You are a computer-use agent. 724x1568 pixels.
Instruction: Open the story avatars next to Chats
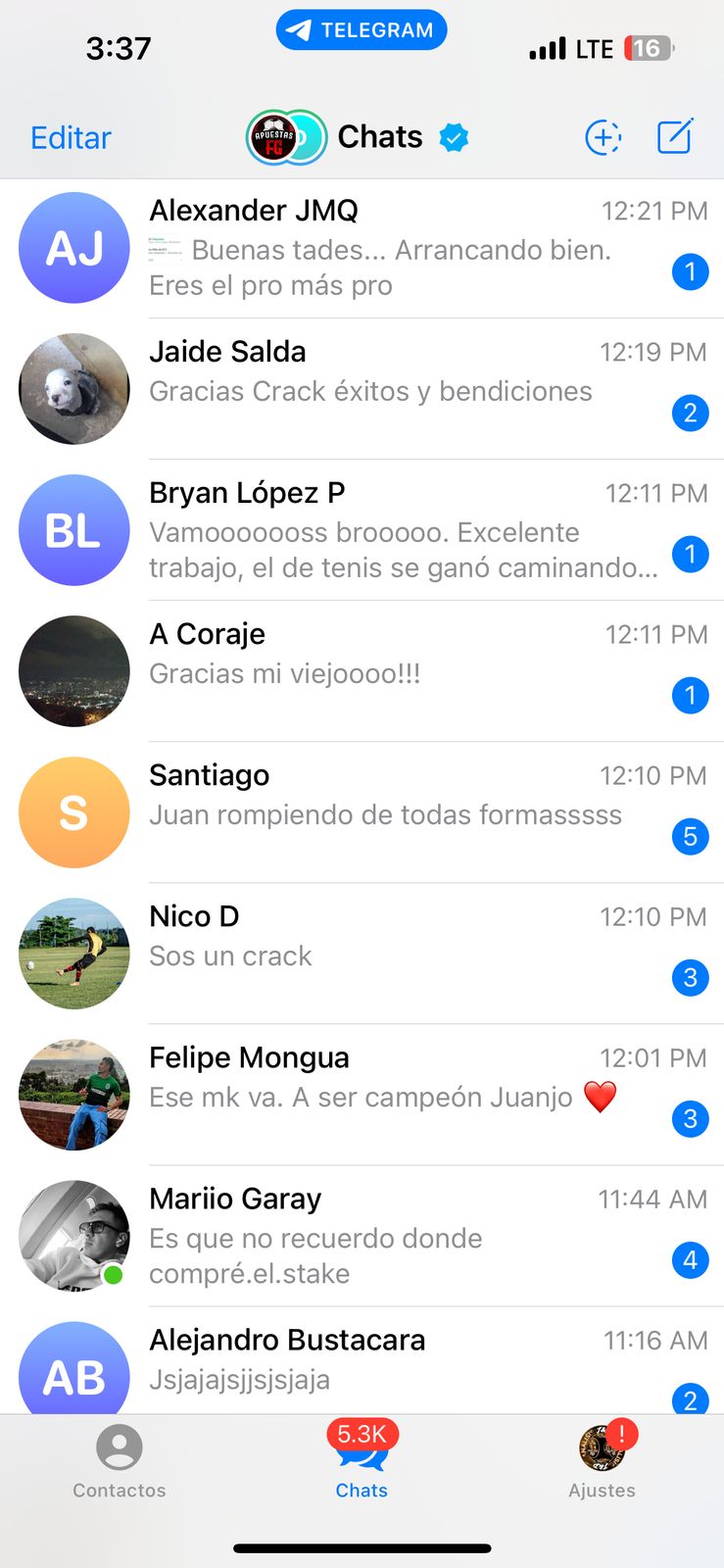285,138
